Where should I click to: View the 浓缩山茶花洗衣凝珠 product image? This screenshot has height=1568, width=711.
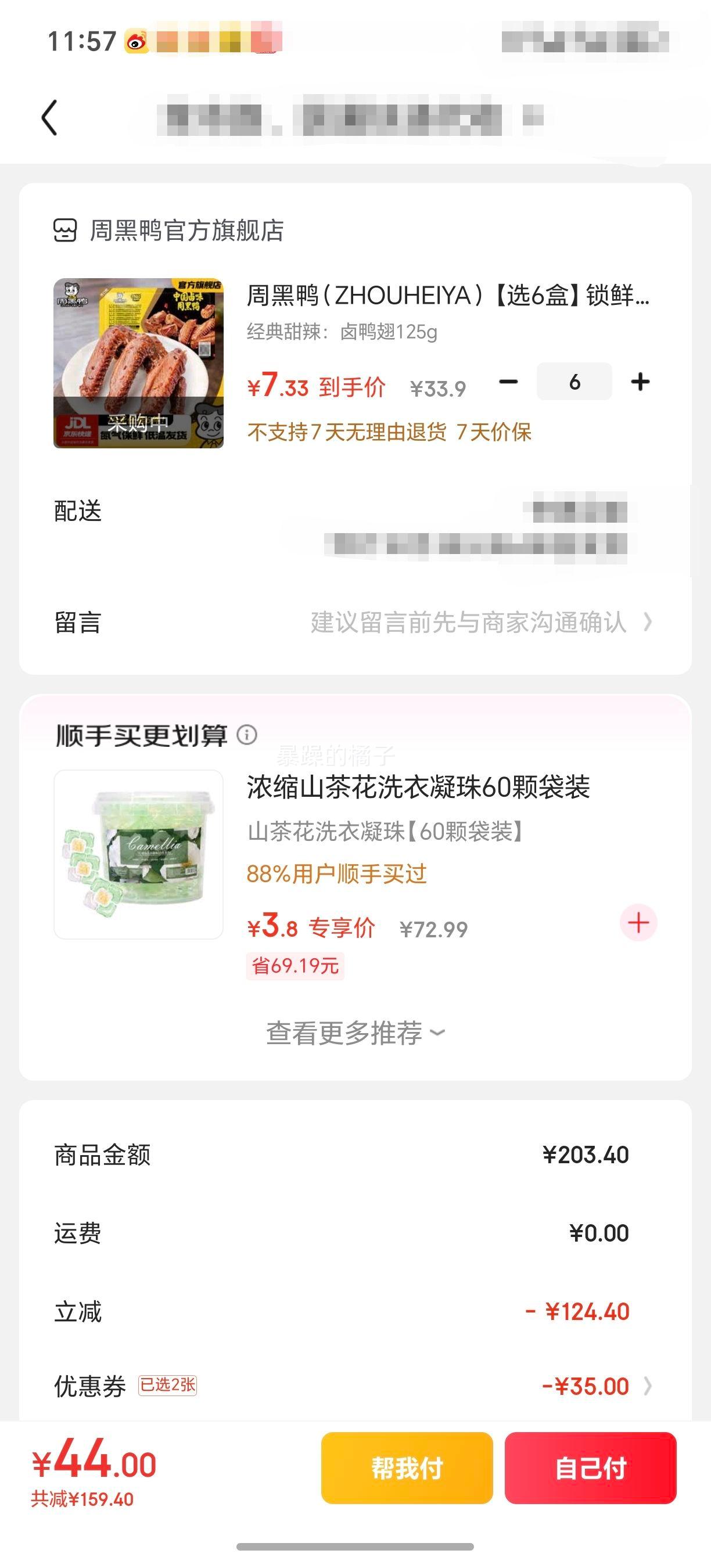[139, 854]
